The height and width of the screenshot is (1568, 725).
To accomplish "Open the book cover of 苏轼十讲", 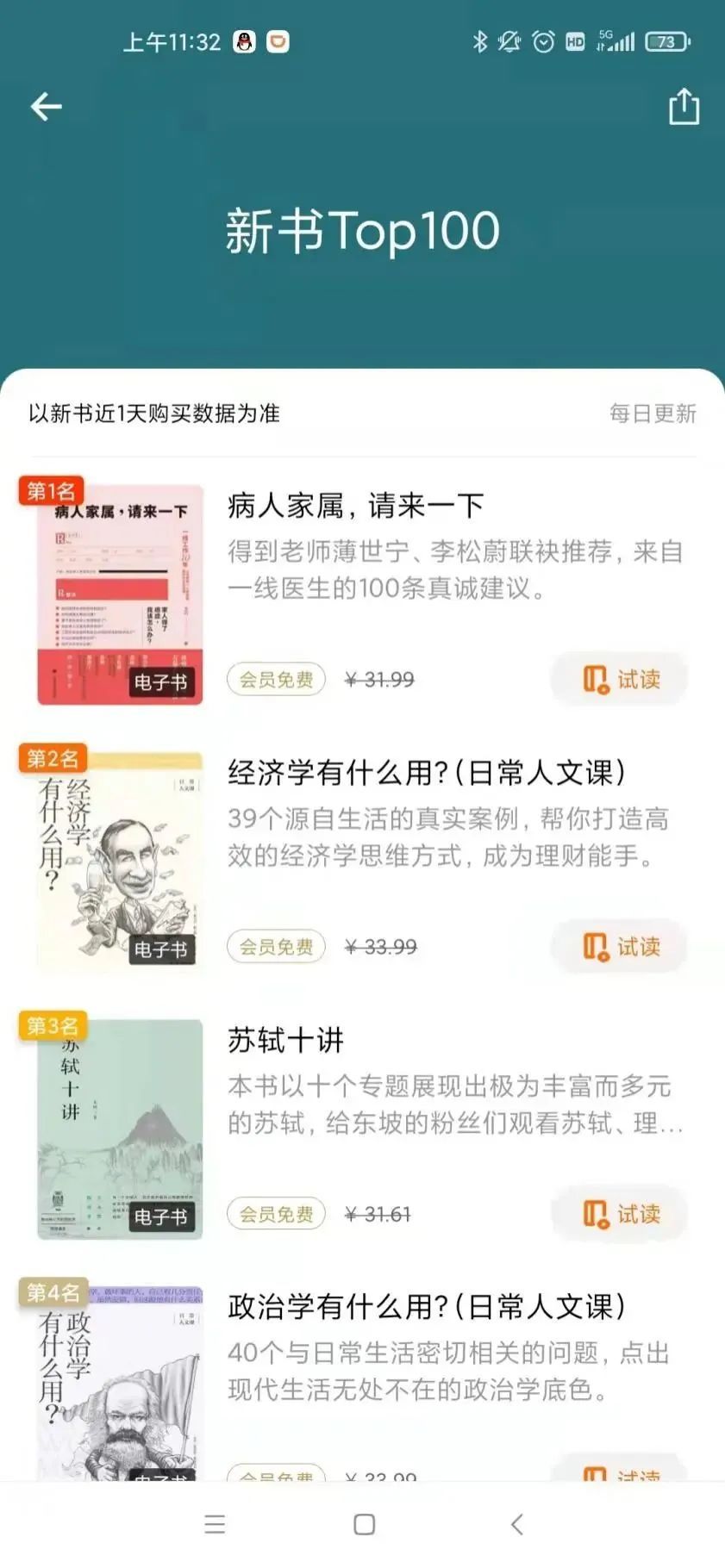I will (120, 1129).
